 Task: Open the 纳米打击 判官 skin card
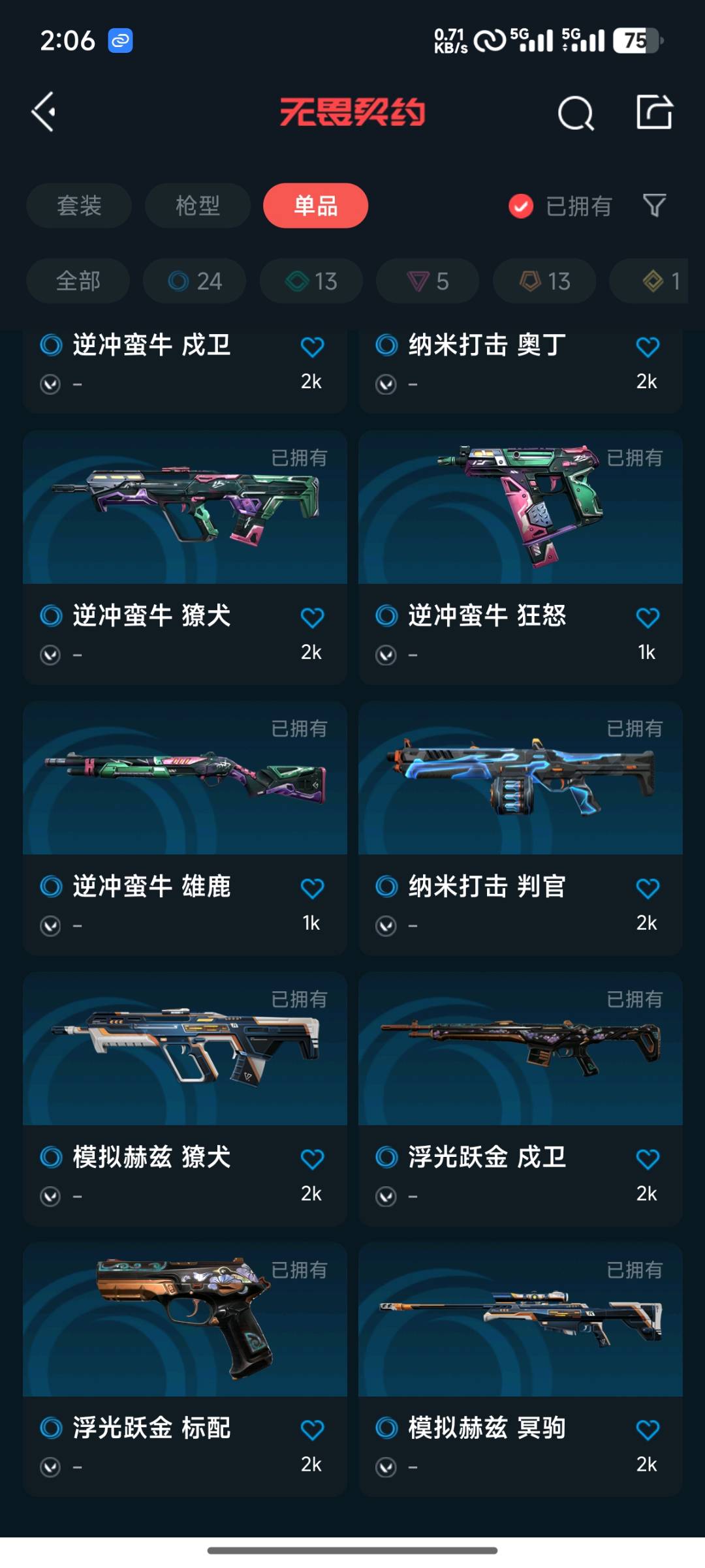coord(520,780)
